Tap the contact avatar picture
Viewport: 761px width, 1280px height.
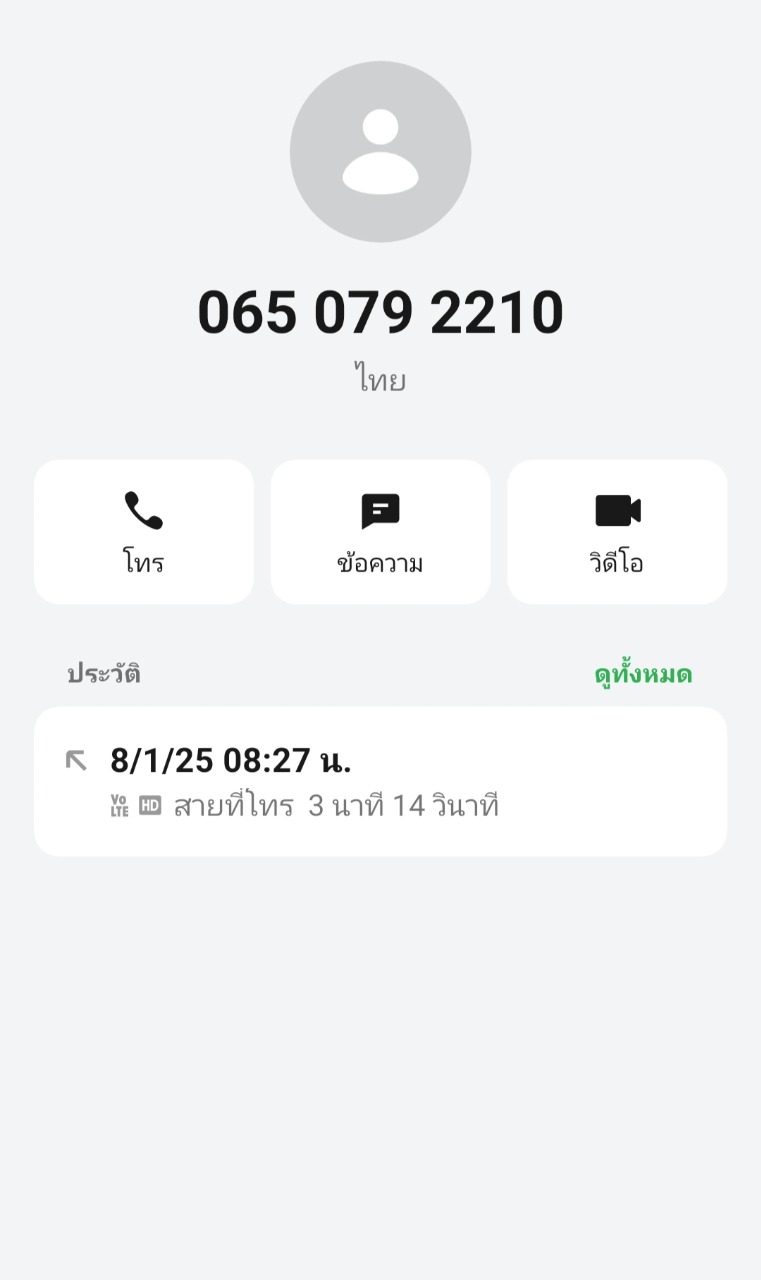coord(380,152)
